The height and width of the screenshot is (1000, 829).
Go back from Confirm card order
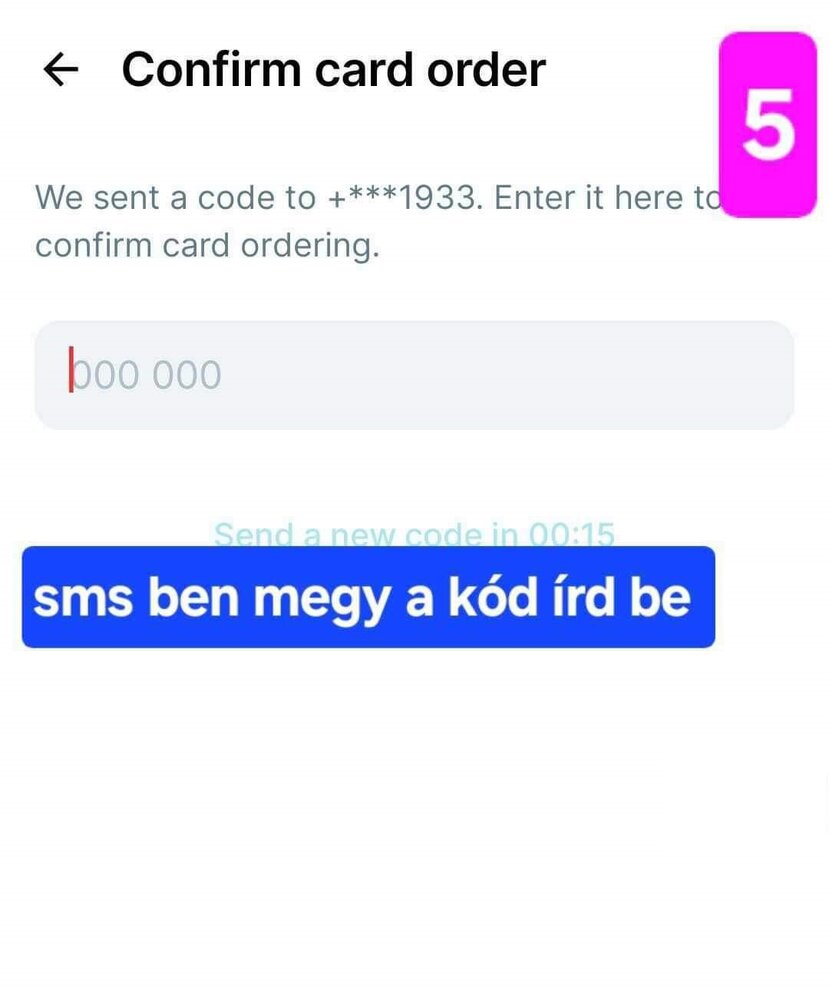point(61,70)
